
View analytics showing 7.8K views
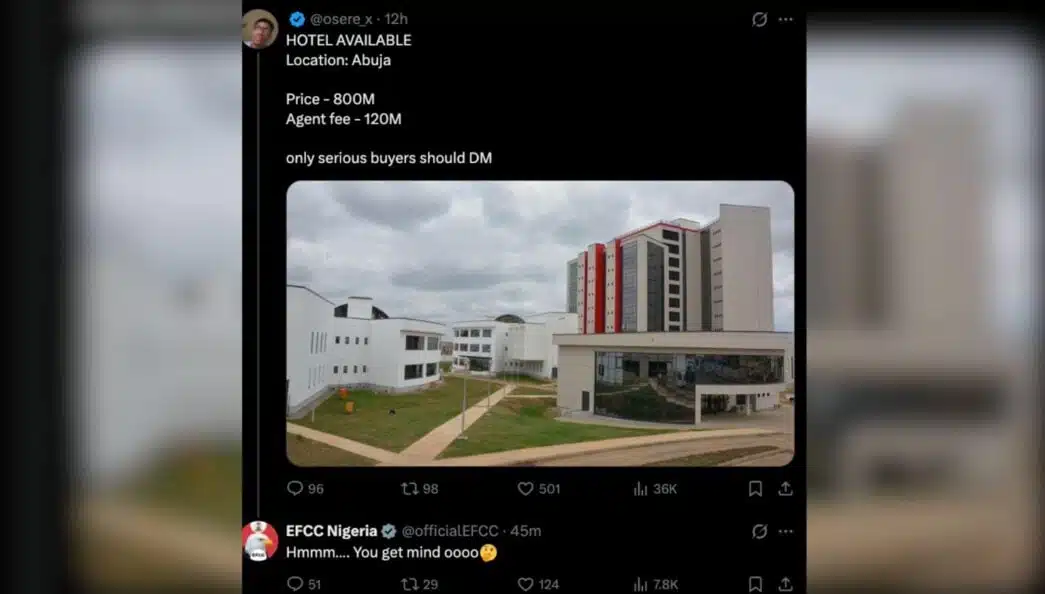pyautogui.click(x=641, y=584)
